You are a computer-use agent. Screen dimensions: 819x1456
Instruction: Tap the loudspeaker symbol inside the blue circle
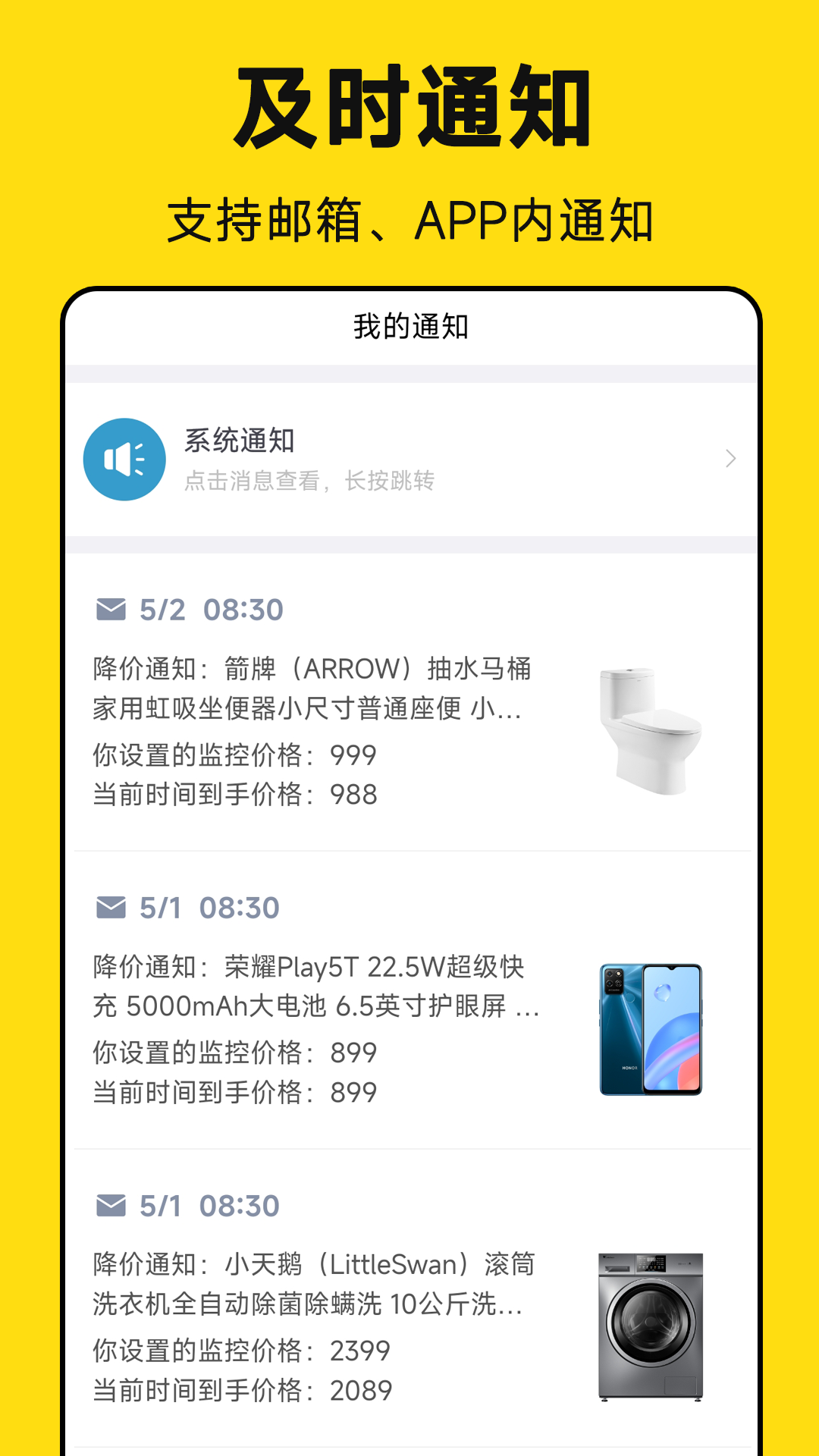coord(124,458)
